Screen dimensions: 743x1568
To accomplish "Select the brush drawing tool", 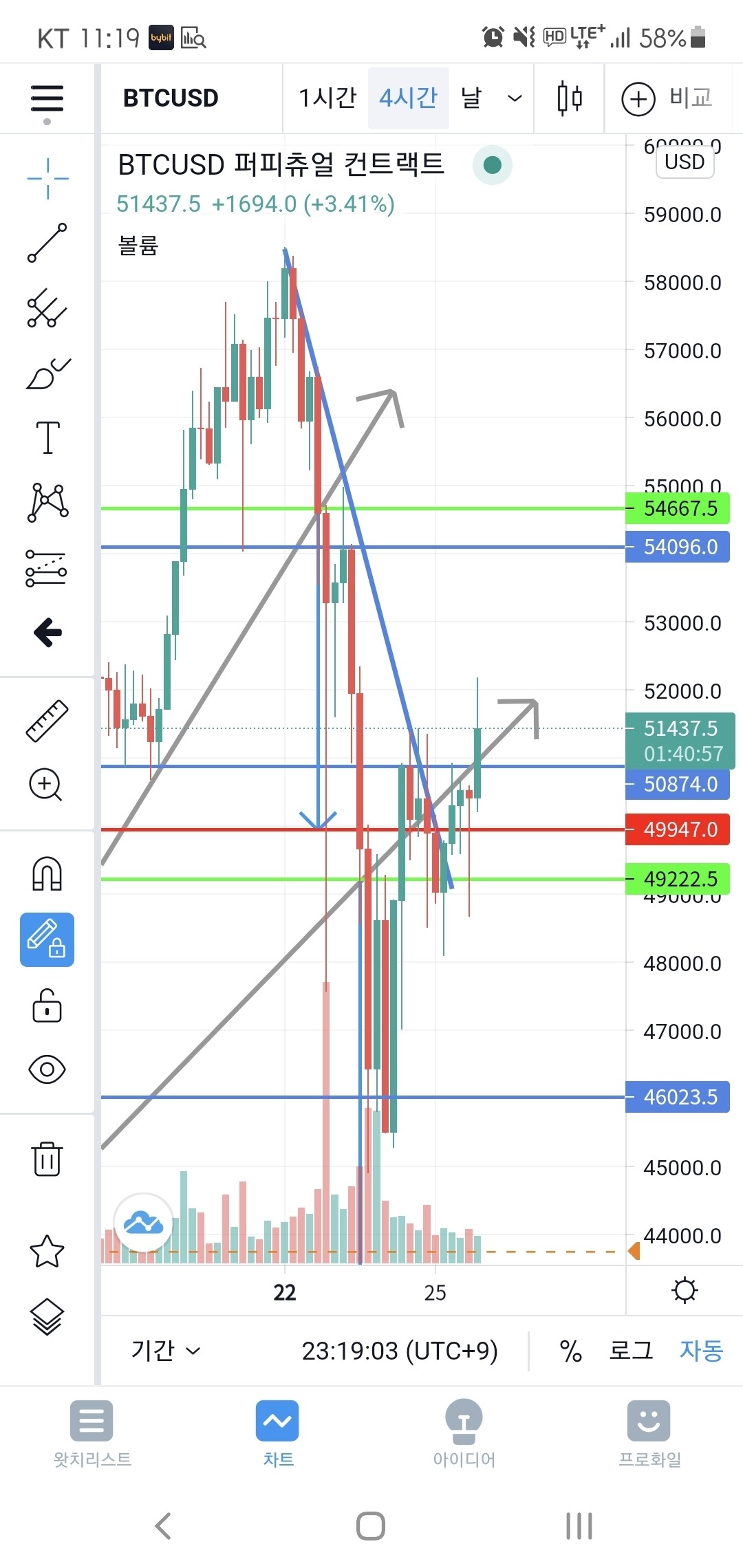I will click(47, 373).
